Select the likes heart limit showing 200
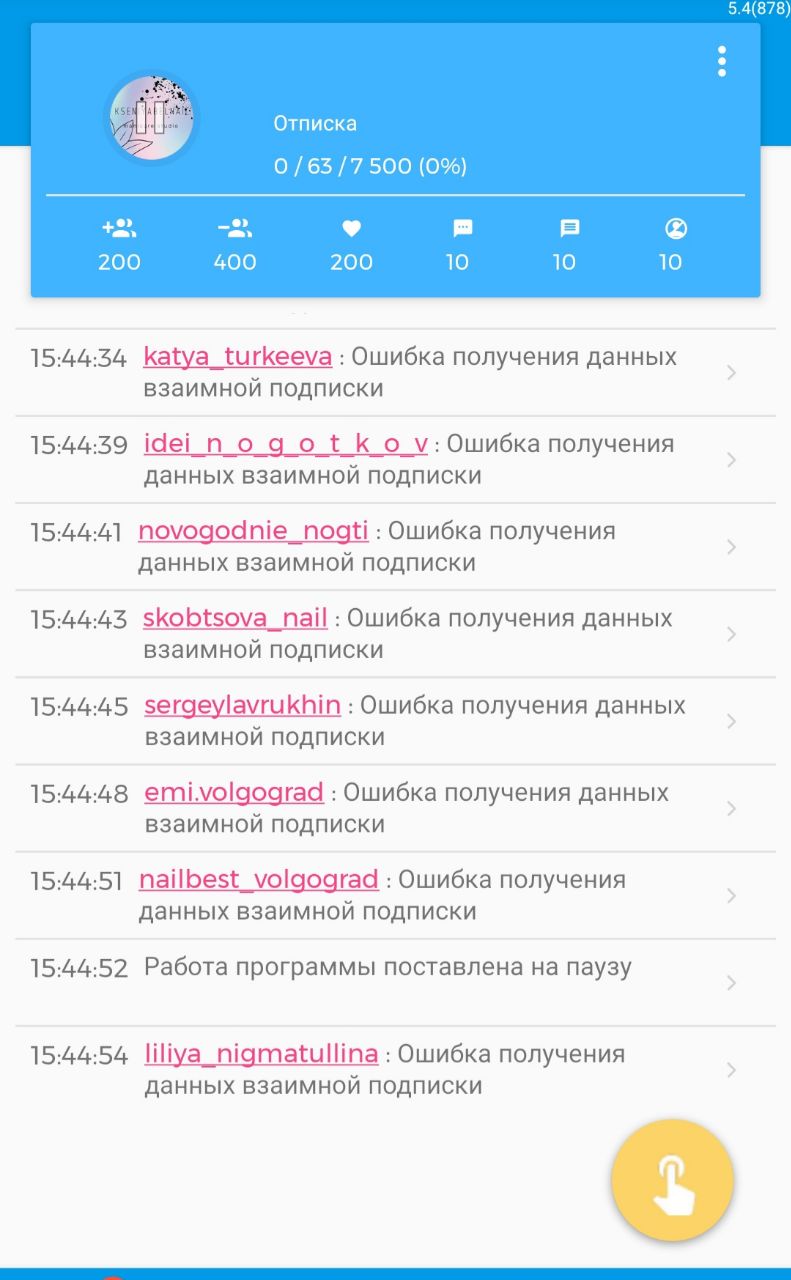 [x=351, y=246]
